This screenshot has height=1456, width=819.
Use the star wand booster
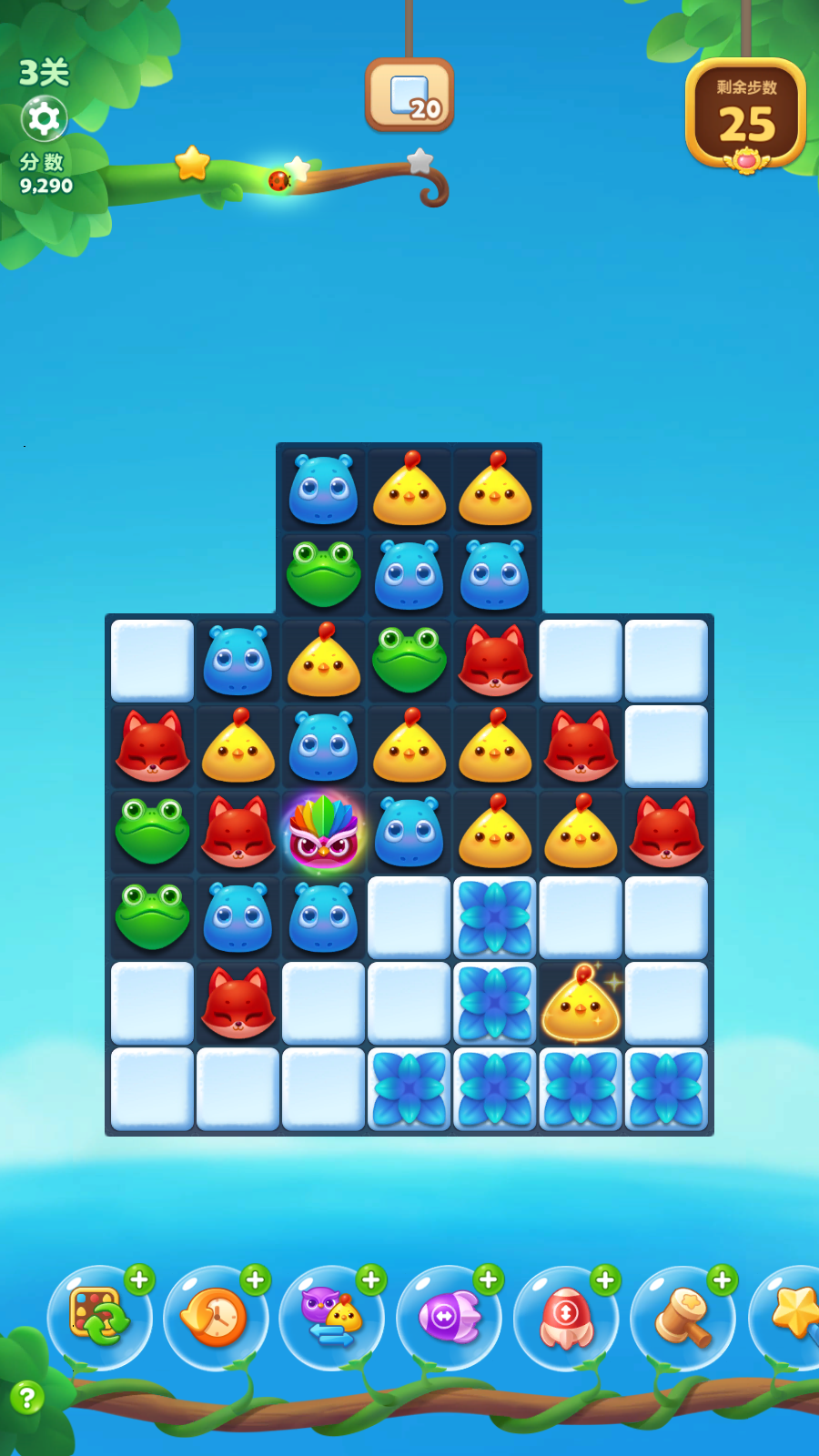[792, 1315]
